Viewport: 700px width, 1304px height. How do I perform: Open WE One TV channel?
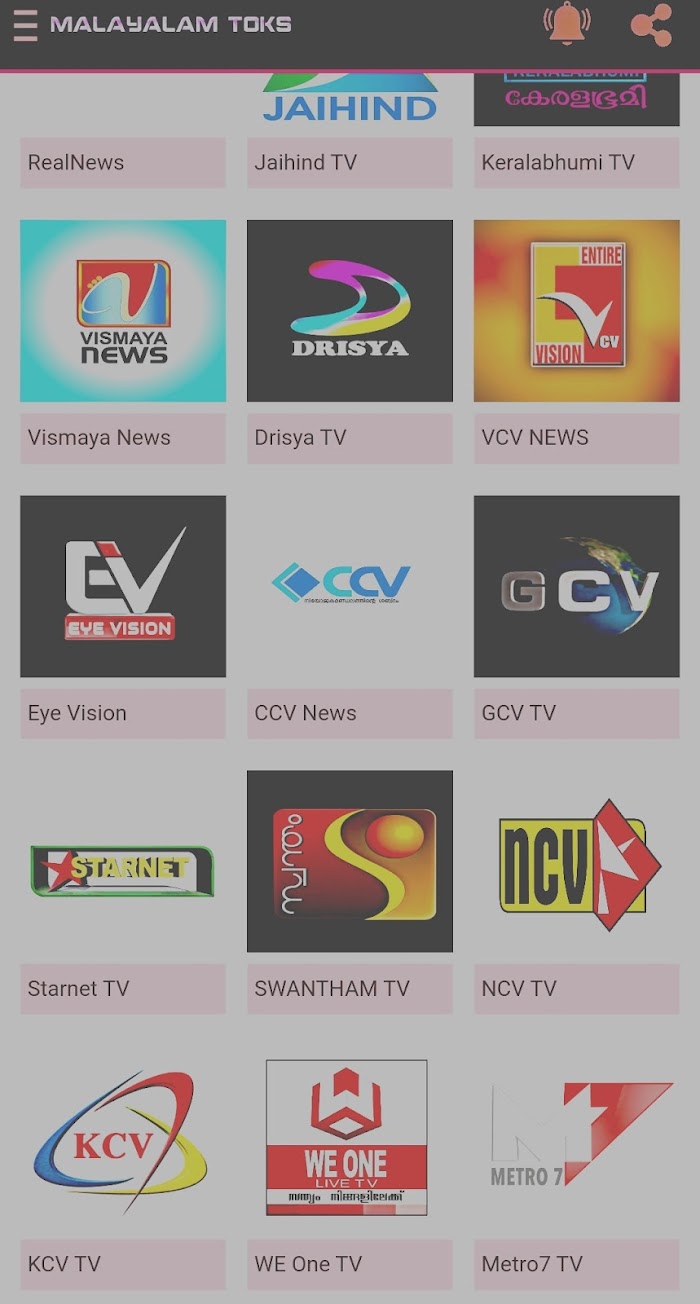pyautogui.click(x=350, y=1167)
